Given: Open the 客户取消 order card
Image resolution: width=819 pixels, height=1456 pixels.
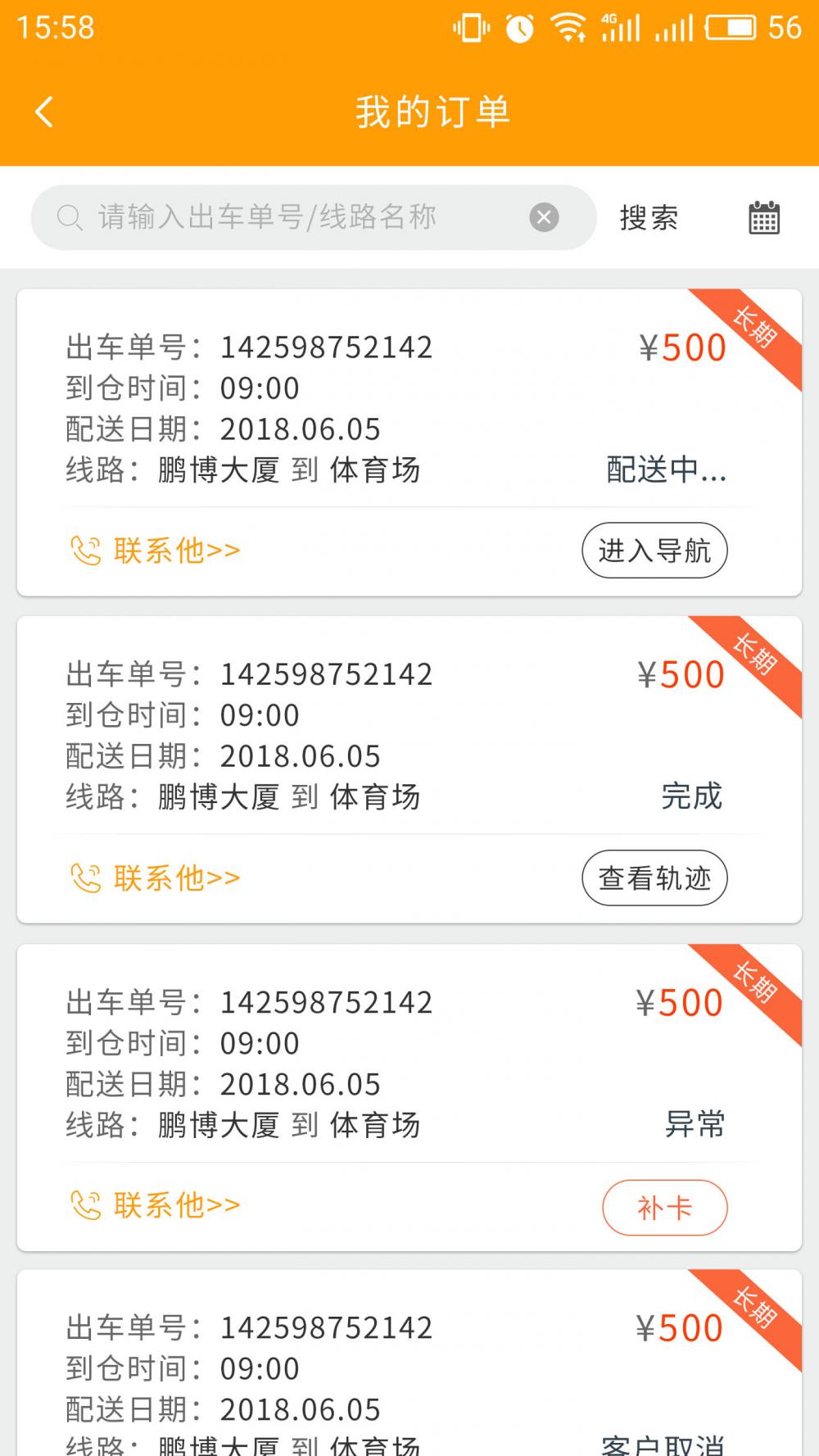Looking at the screenshot, I should (409, 1363).
